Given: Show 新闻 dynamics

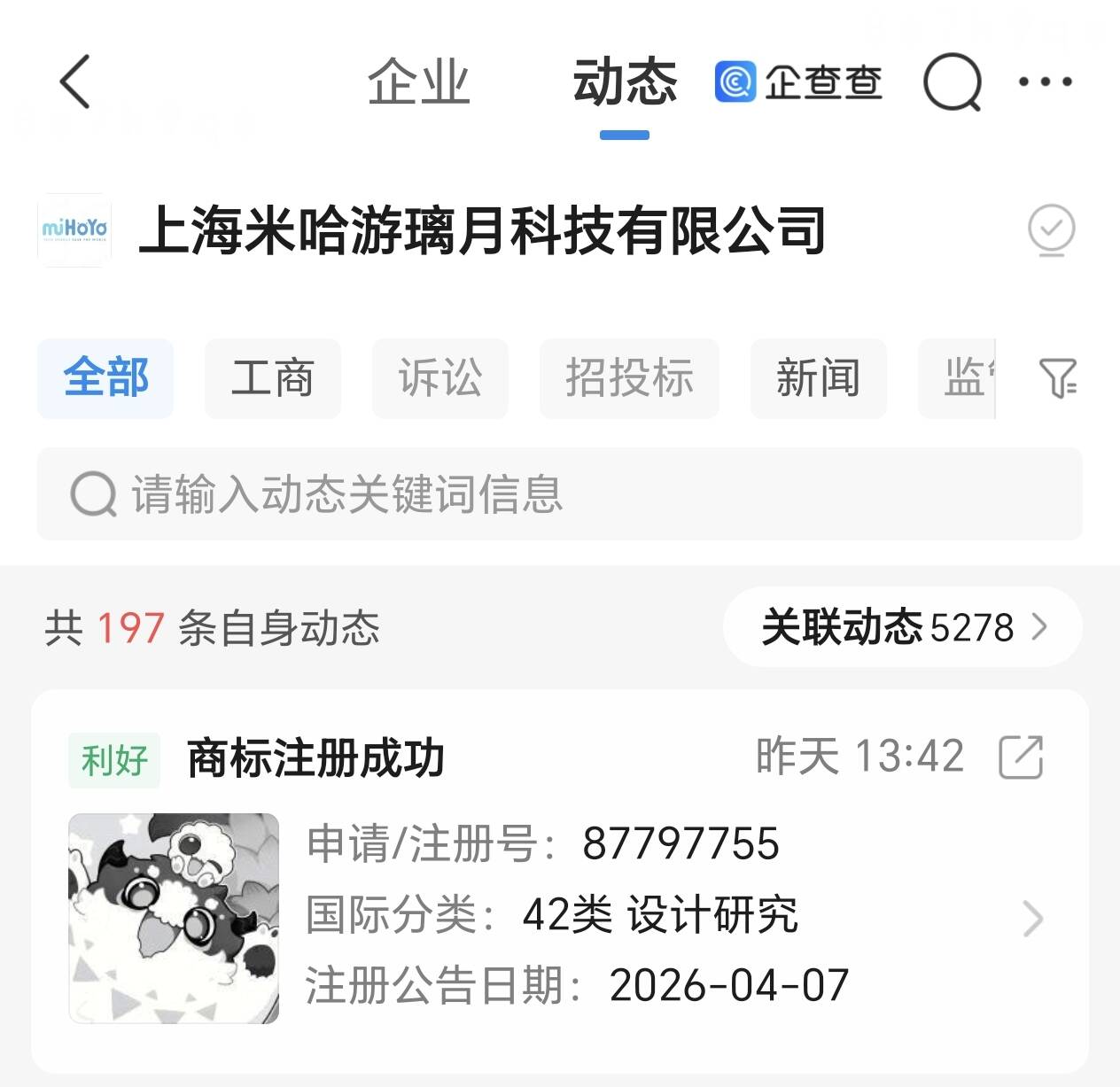Looking at the screenshot, I should [x=818, y=378].
